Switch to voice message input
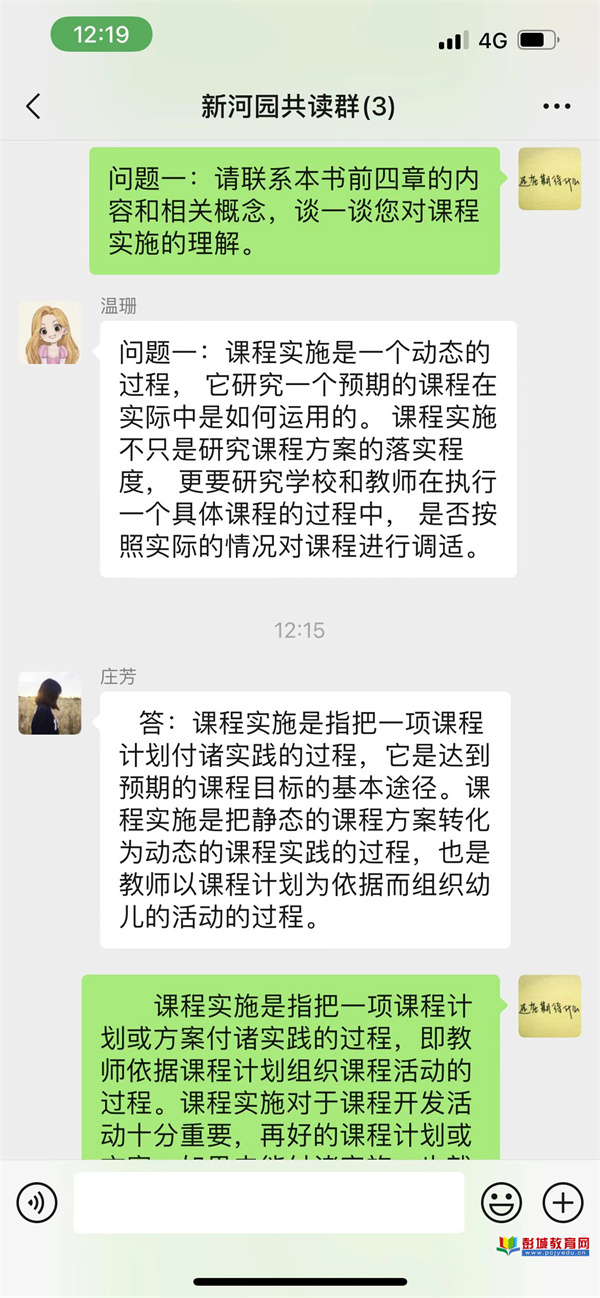 [x=37, y=1202]
